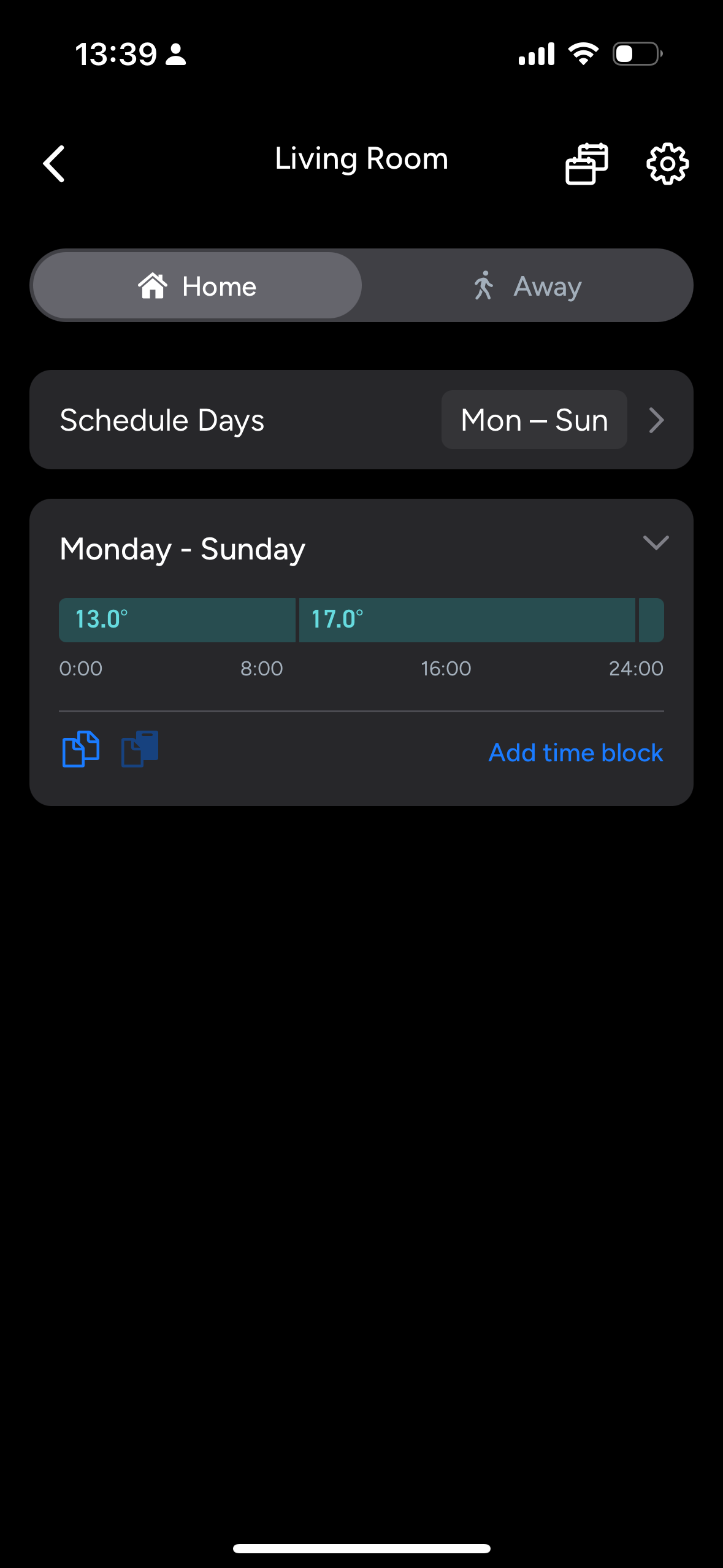
Task: Switch to the Away mode
Action: [x=527, y=286]
